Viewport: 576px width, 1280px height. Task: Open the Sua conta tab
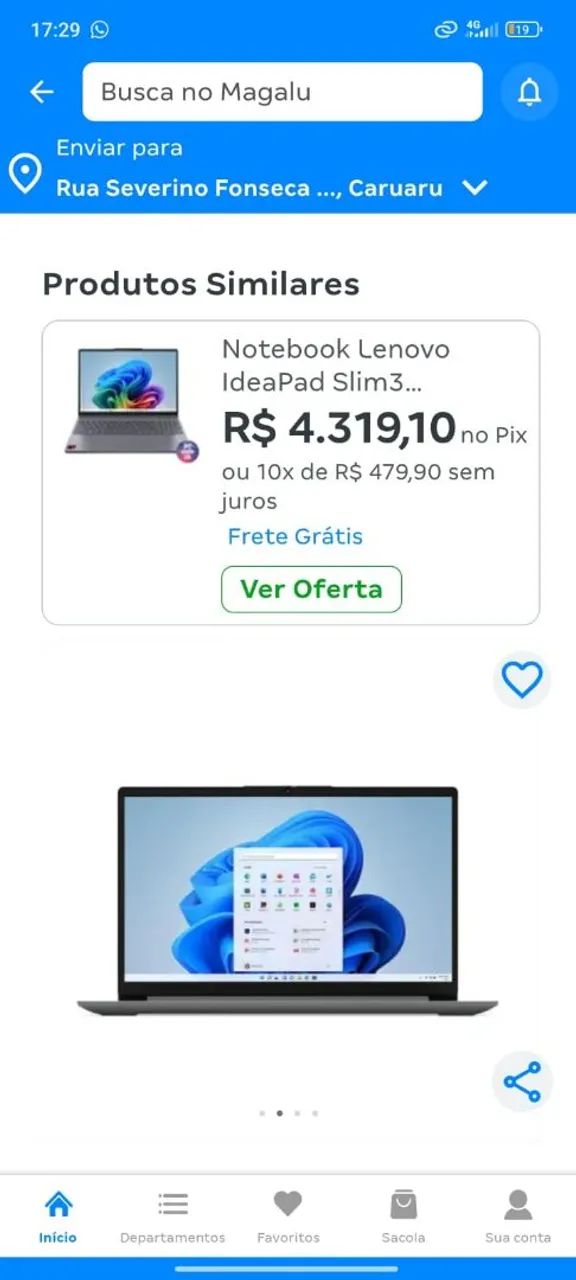[x=518, y=1217]
